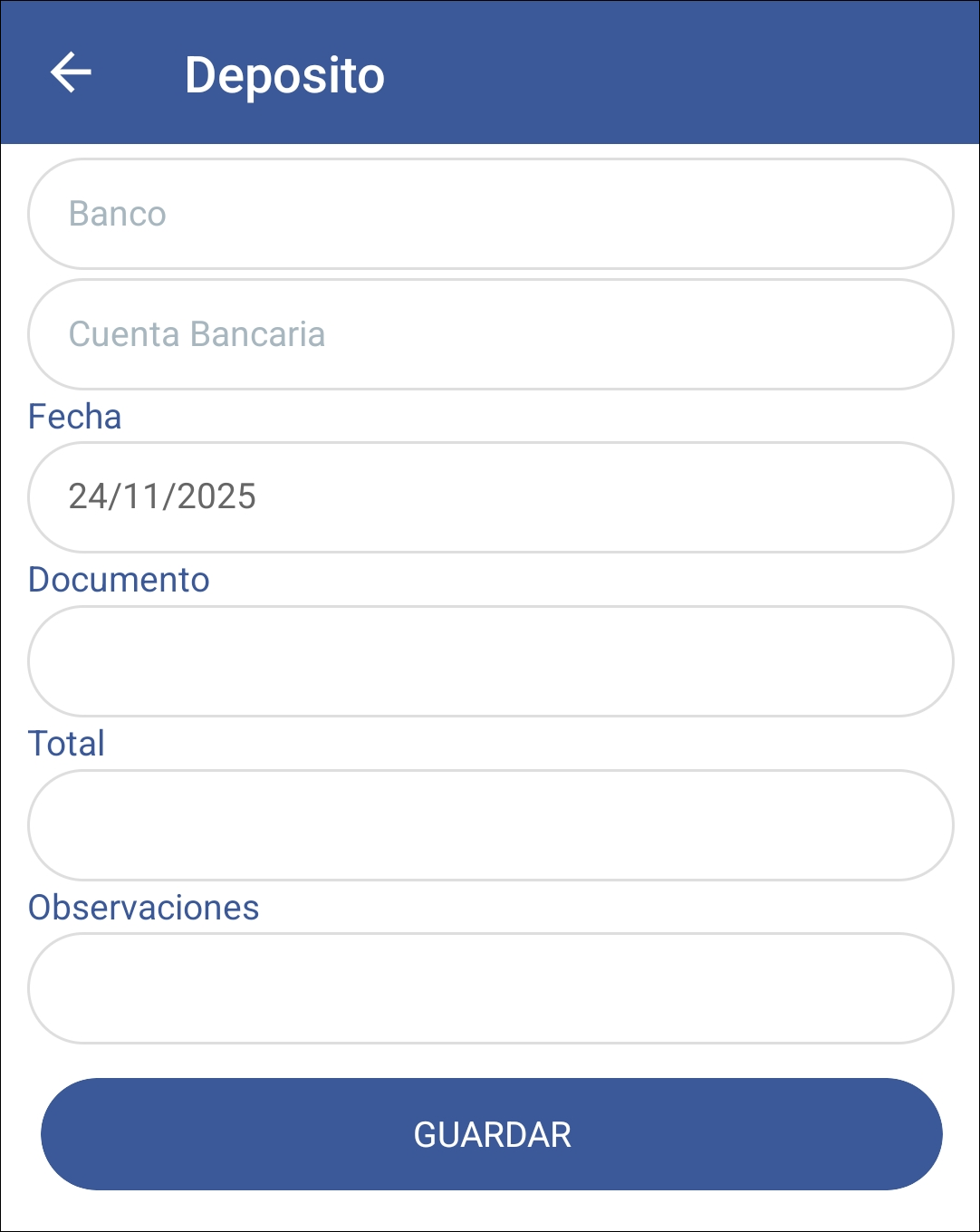Return to previous screen via arrow icon

[x=72, y=75]
